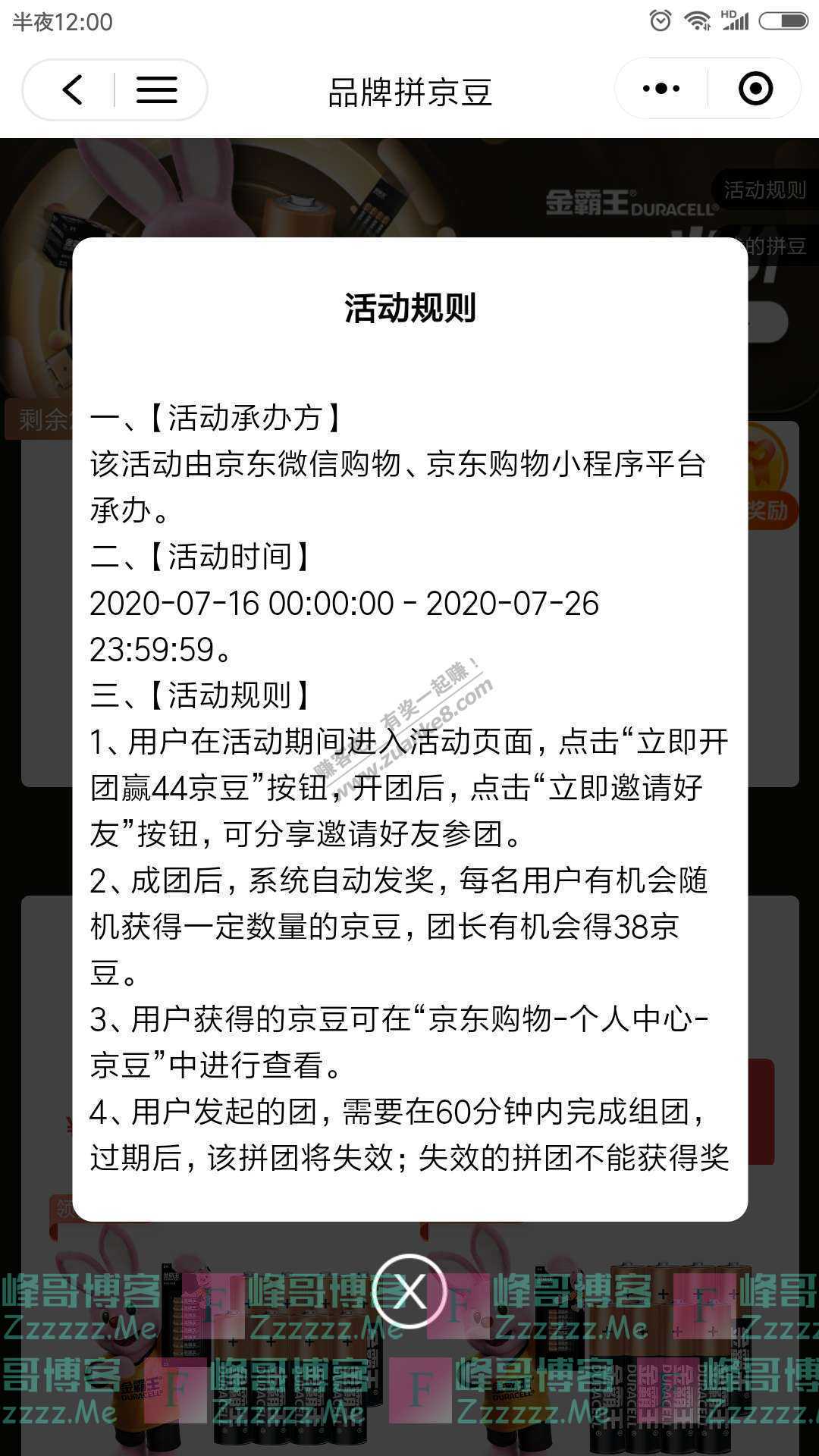
Task: Open the hamburger menu beside the back arrow
Action: tap(155, 89)
